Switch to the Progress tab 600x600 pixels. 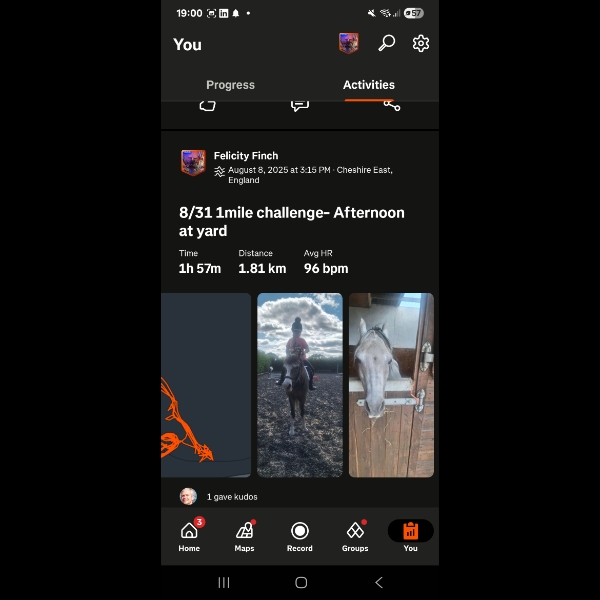pos(230,85)
